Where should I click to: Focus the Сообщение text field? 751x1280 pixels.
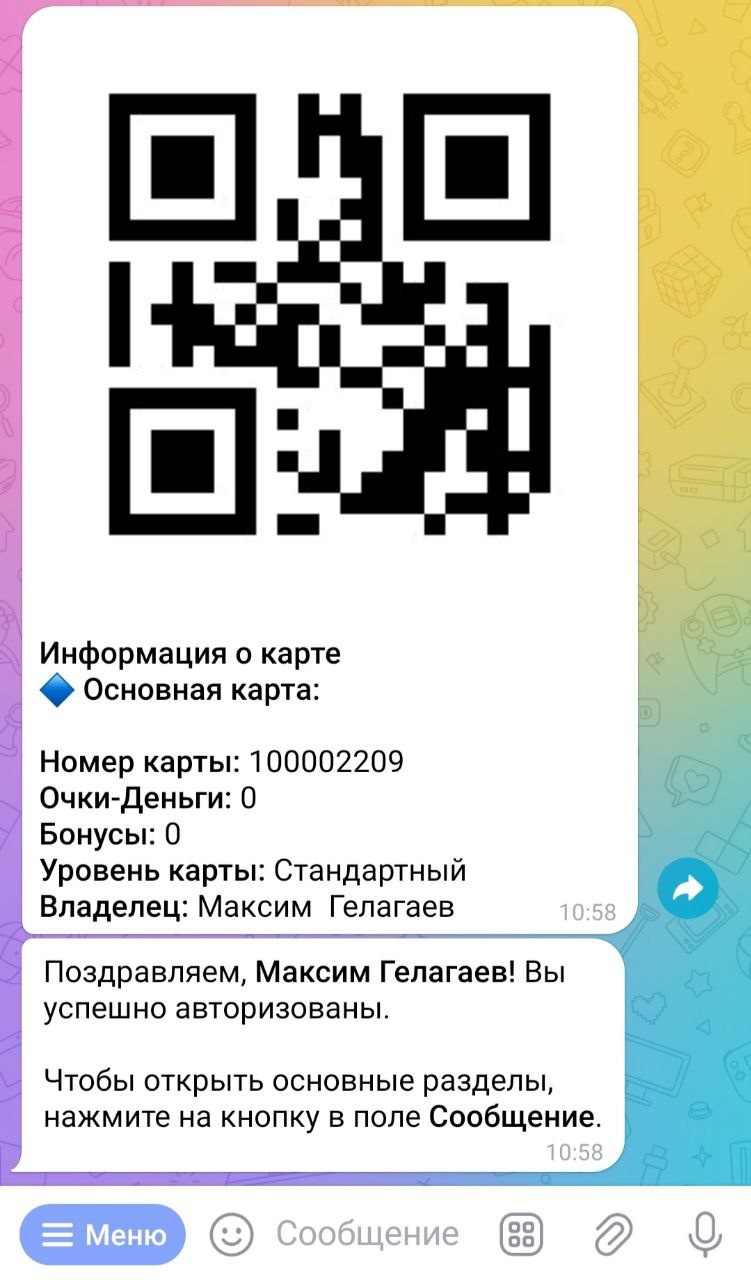click(x=367, y=1235)
